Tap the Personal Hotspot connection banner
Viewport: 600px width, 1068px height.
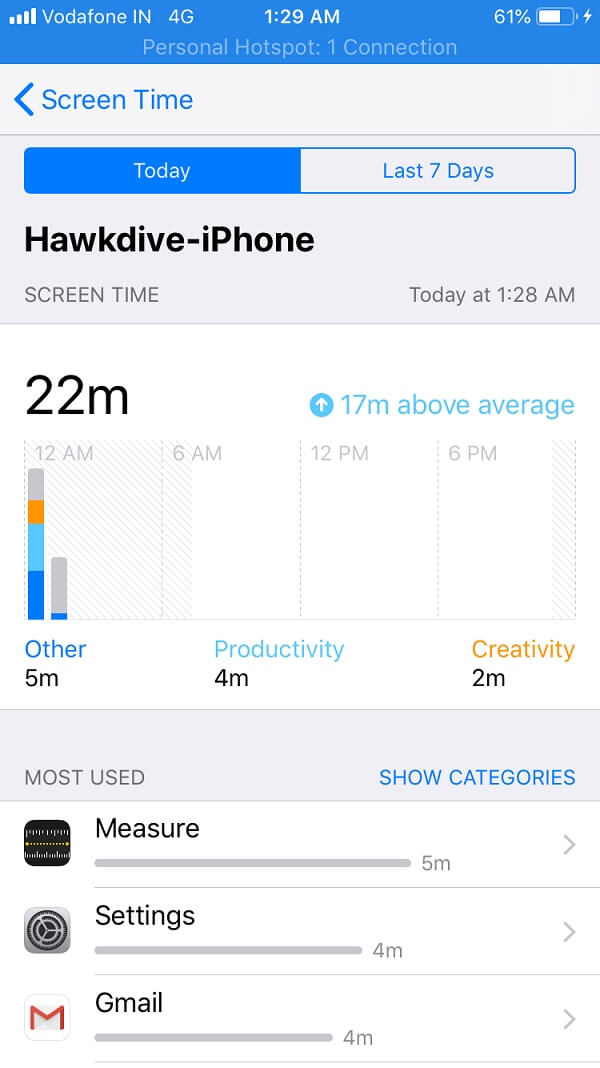coord(300,47)
